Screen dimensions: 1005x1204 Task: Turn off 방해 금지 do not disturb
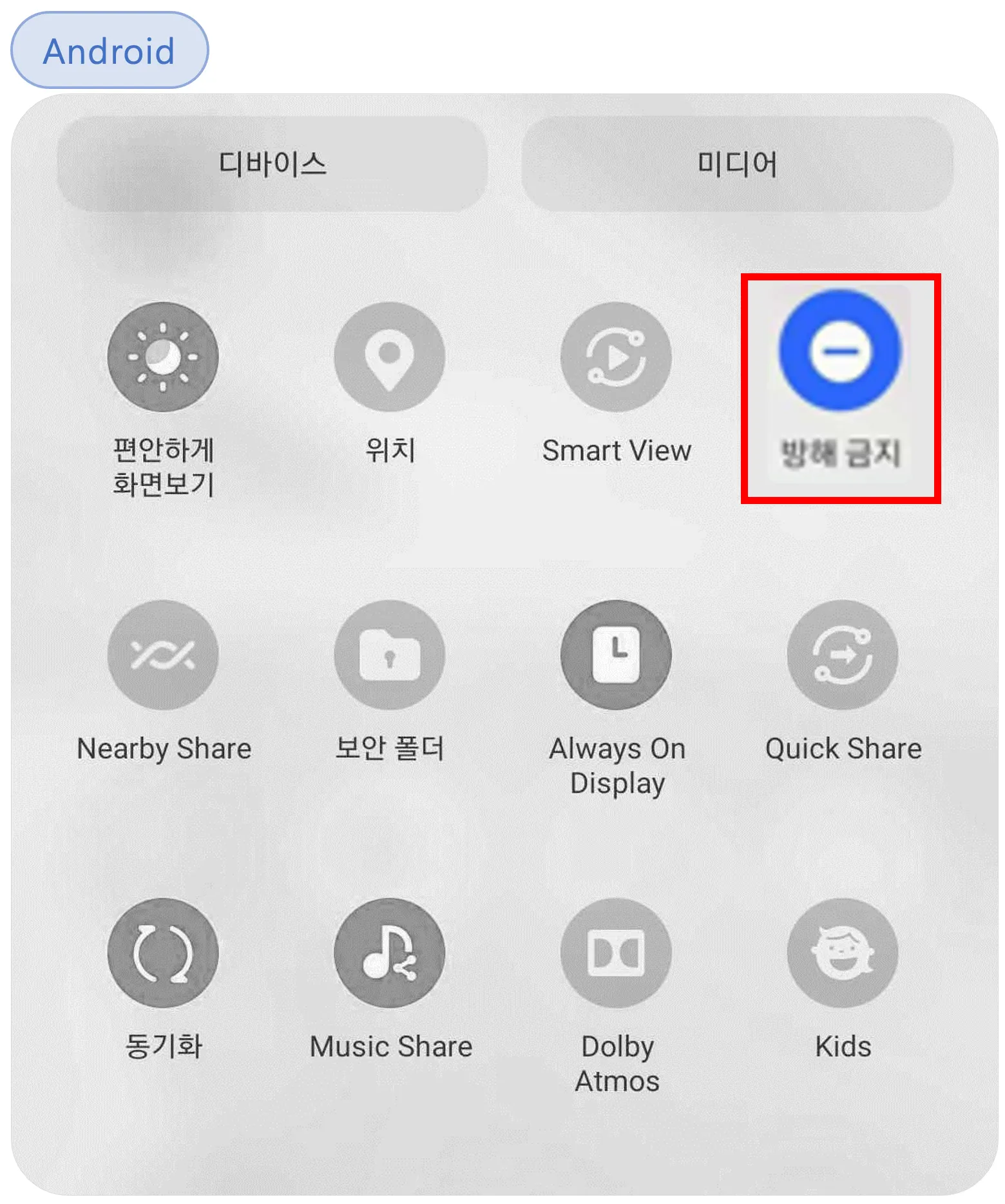[839, 350]
